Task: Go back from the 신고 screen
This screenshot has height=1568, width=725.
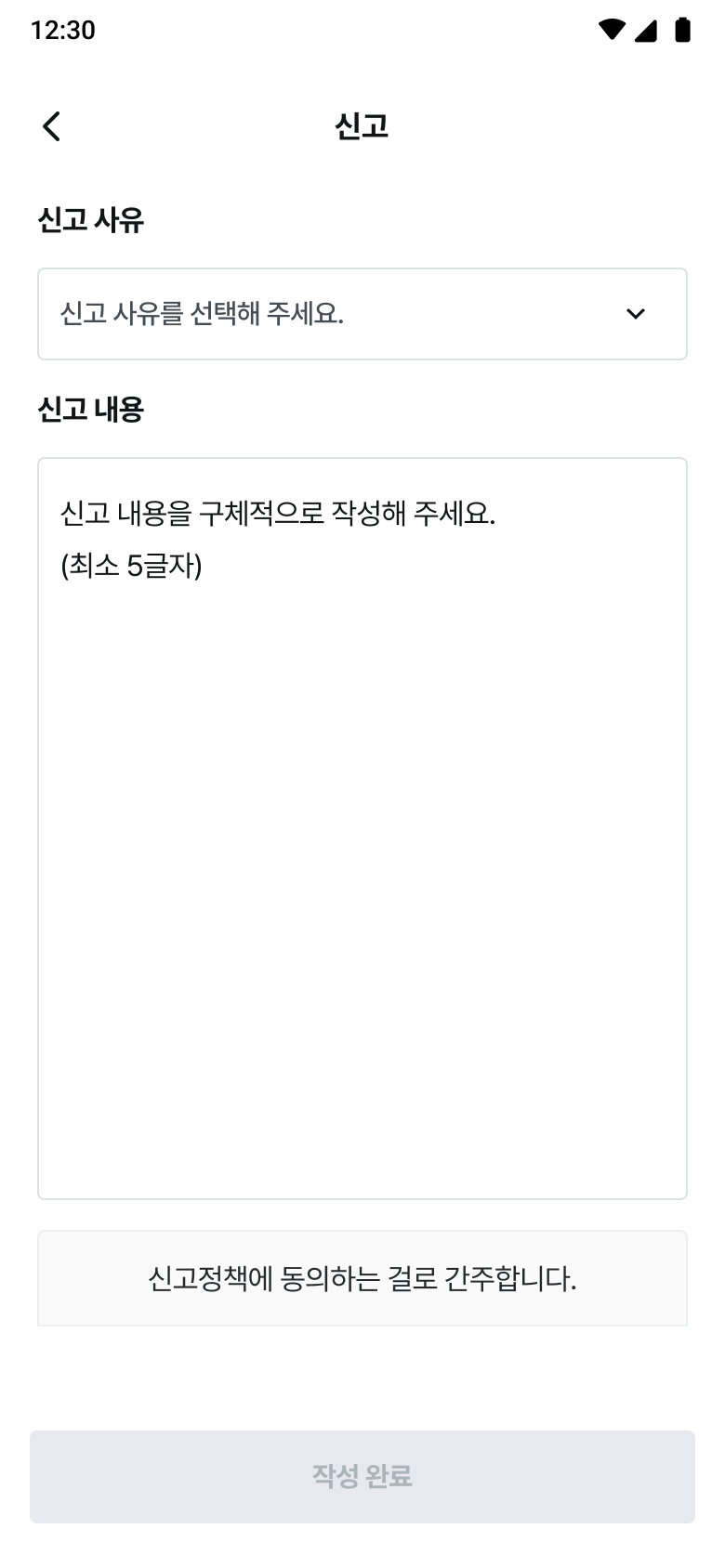Action: (x=52, y=126)
